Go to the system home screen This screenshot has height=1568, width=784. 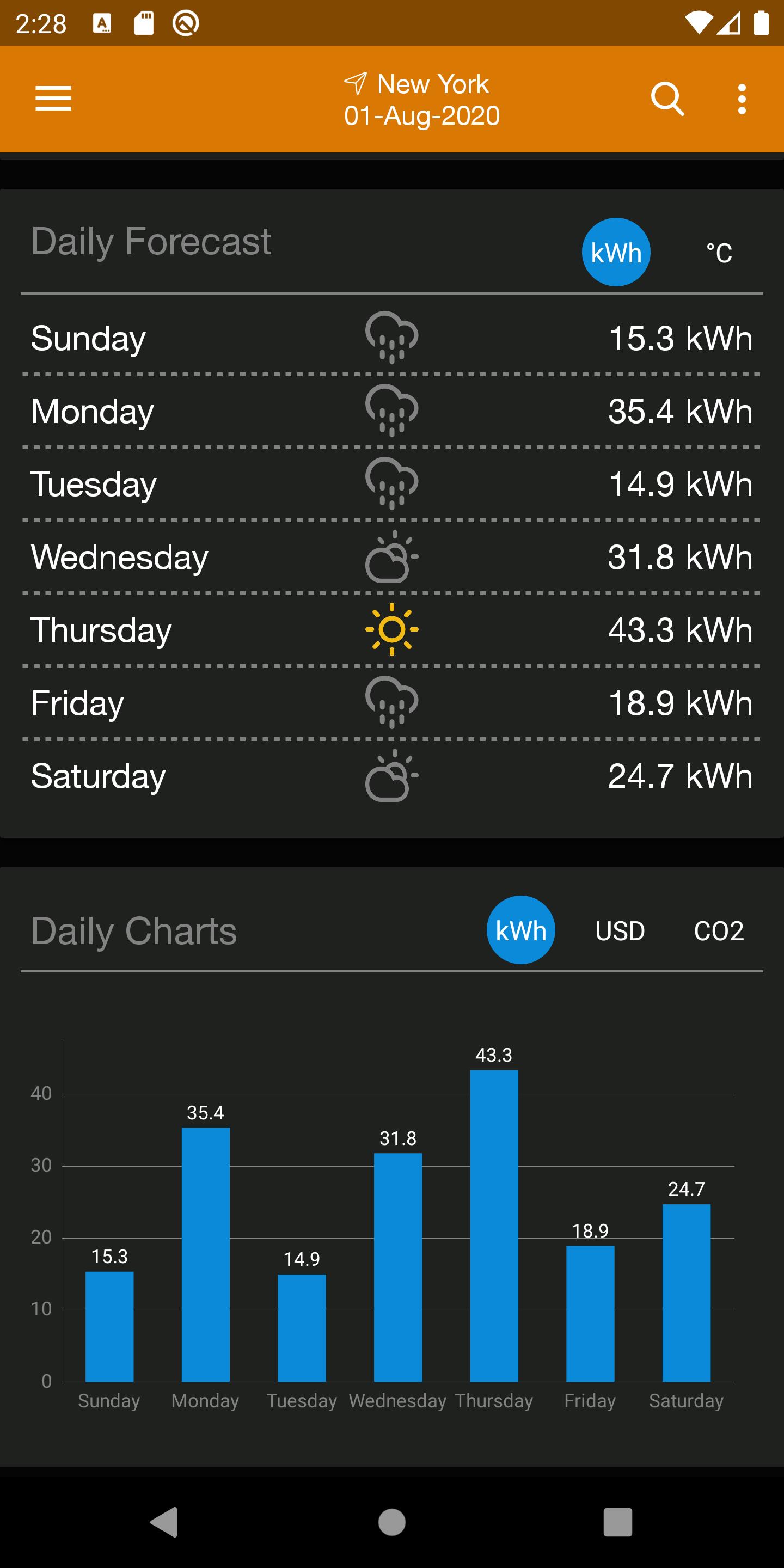pyautogui.click(x=392, y=1522)
